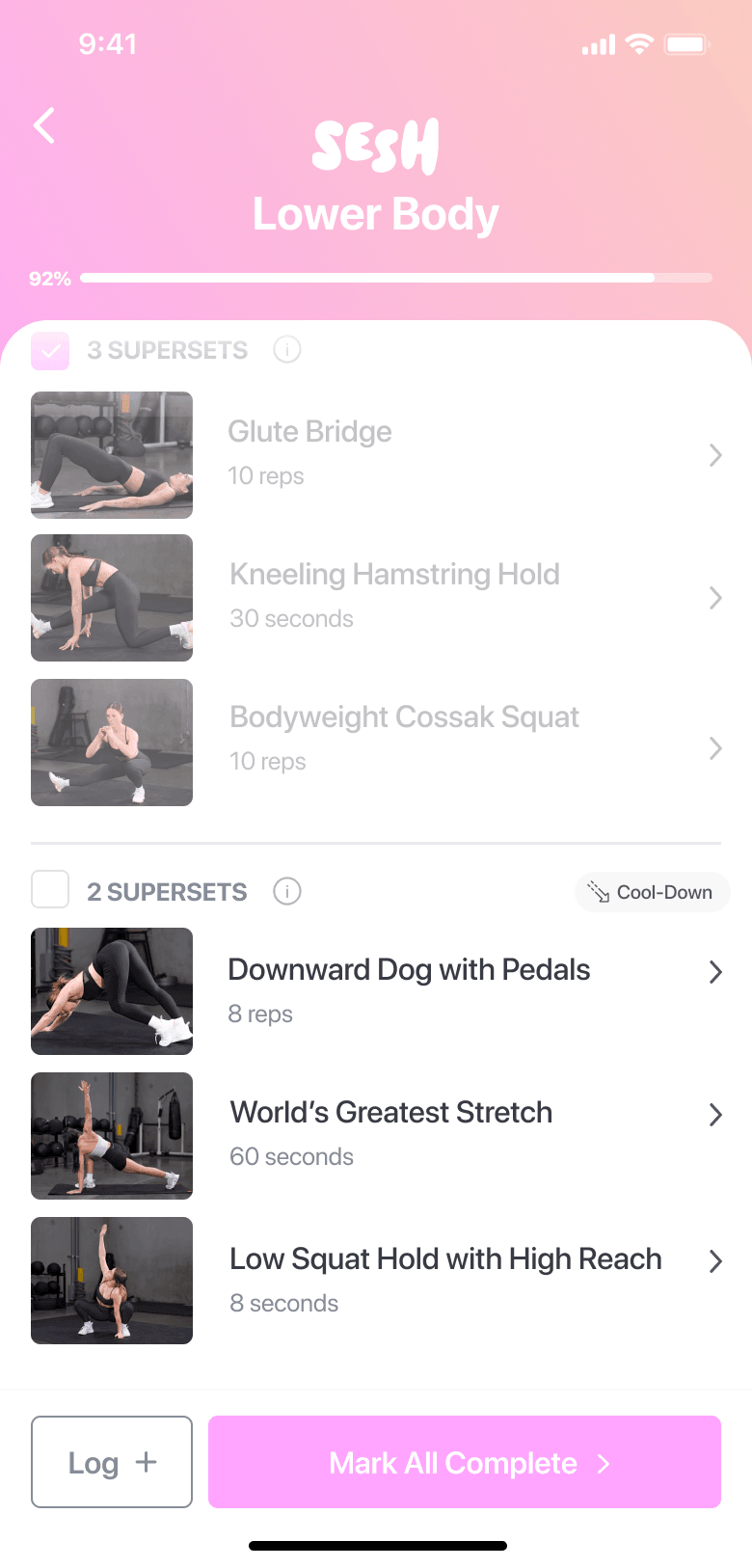Open World's Greatest Stretch exercise

click(376, 1136)
